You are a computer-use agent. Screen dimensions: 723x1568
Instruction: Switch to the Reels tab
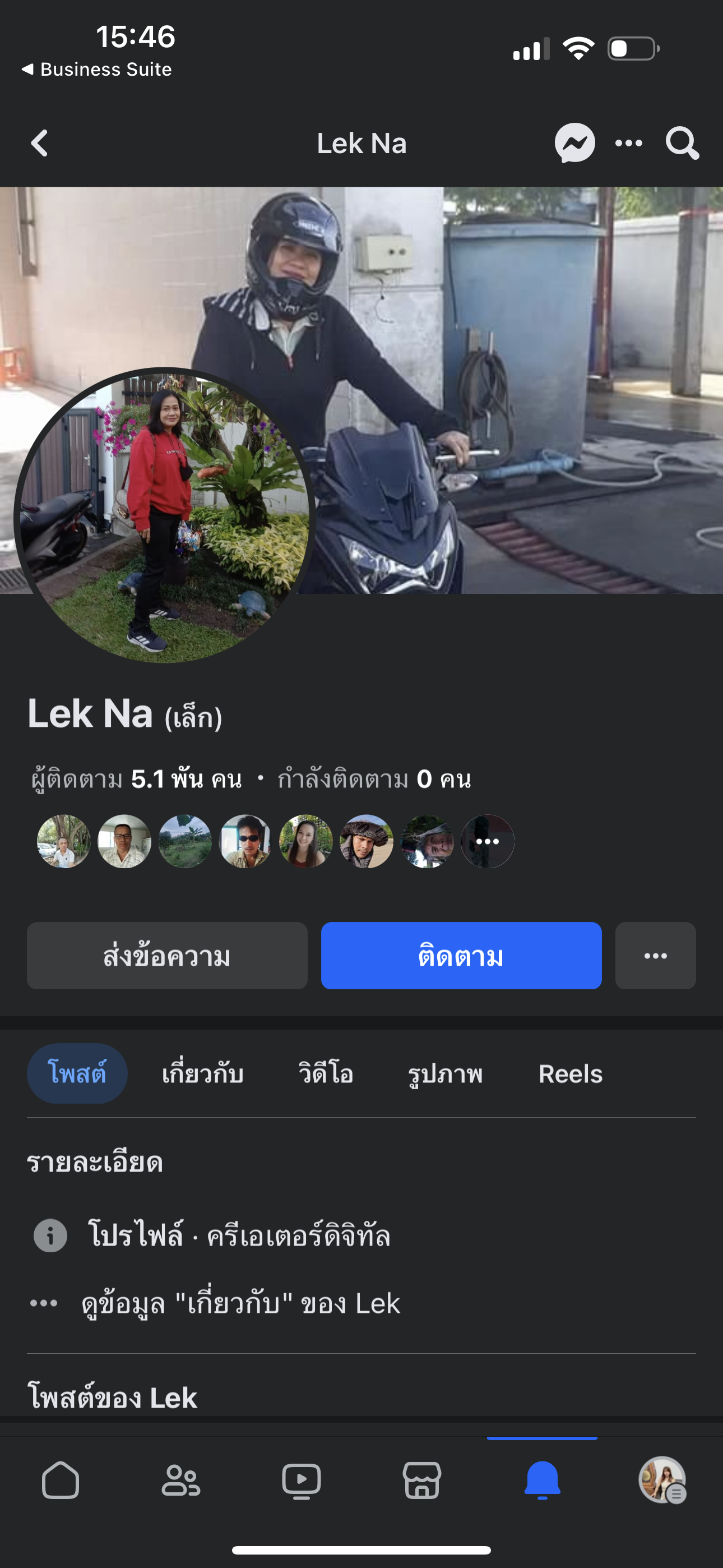pos(570,1074)
